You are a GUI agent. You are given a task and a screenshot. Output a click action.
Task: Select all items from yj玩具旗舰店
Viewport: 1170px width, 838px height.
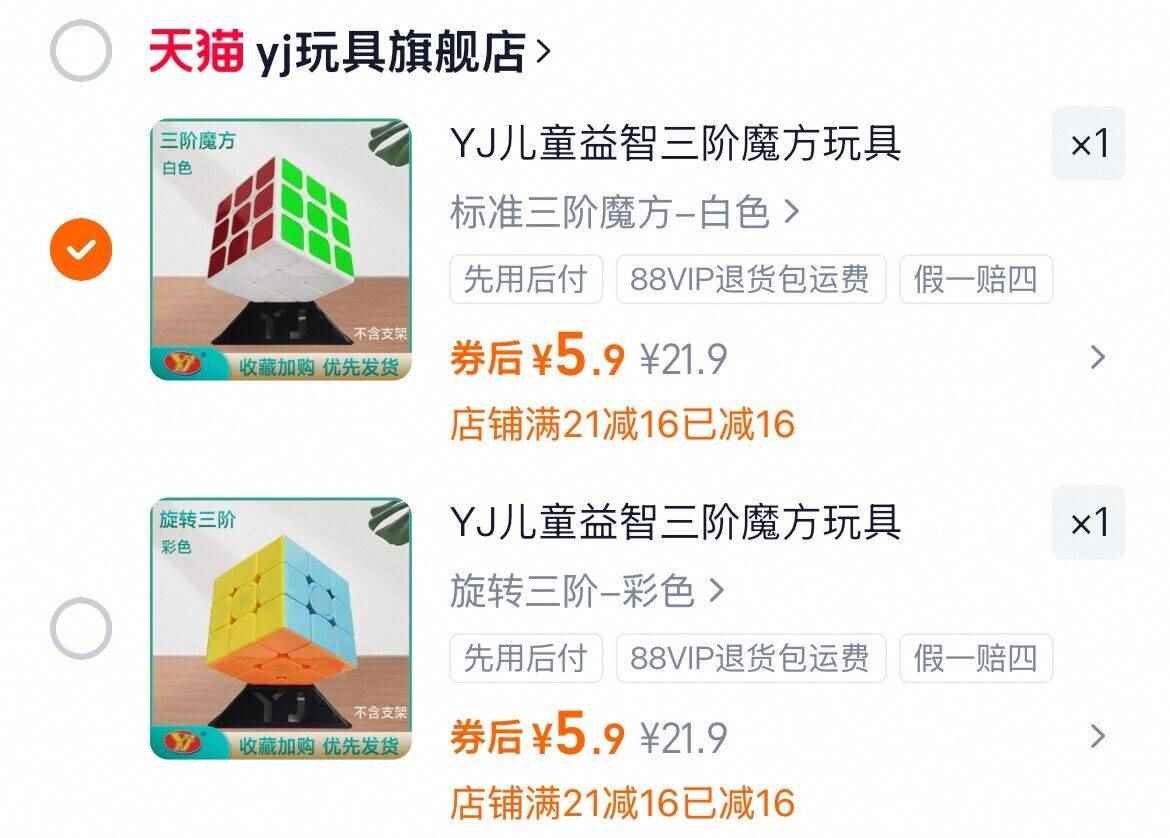pos(81,50)
